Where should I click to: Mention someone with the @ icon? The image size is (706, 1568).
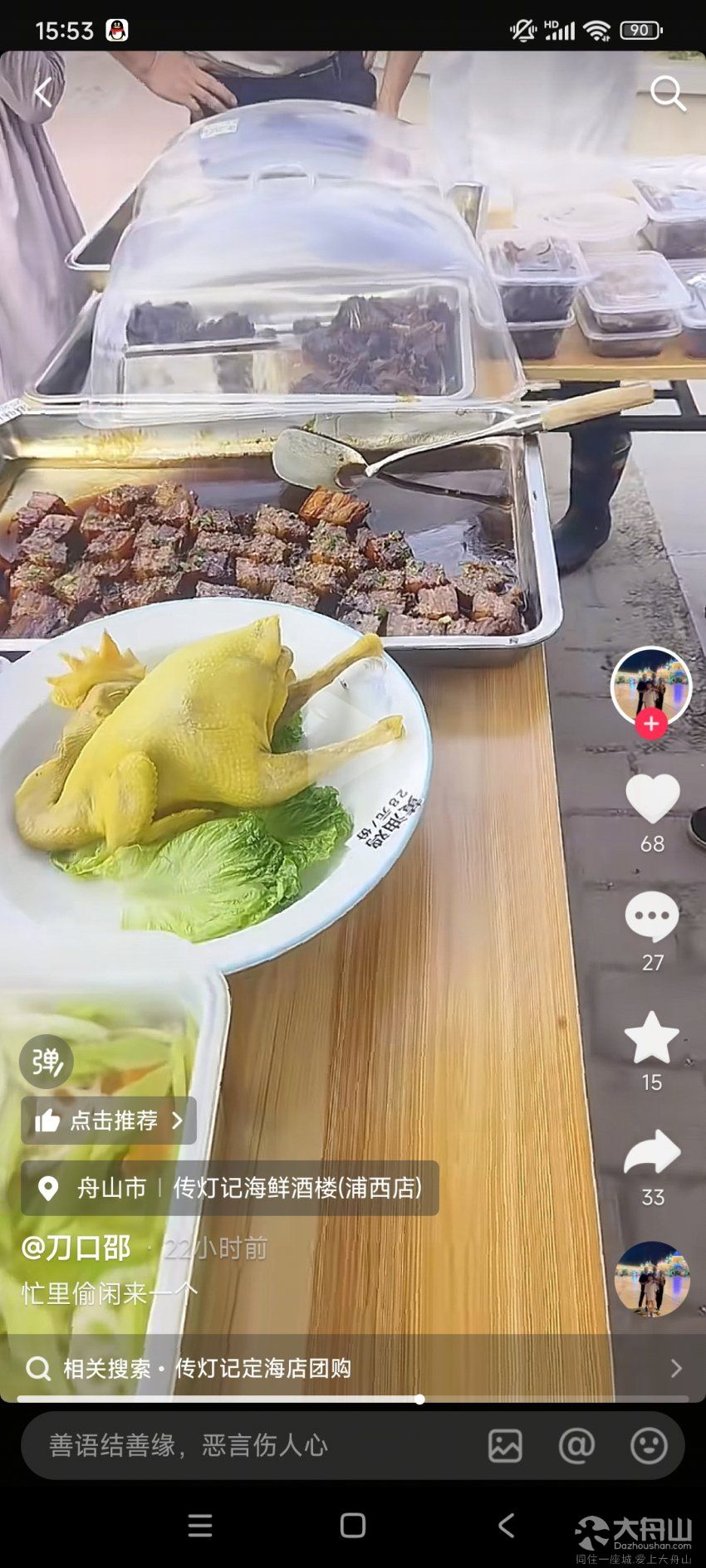tap(576, 1445)
